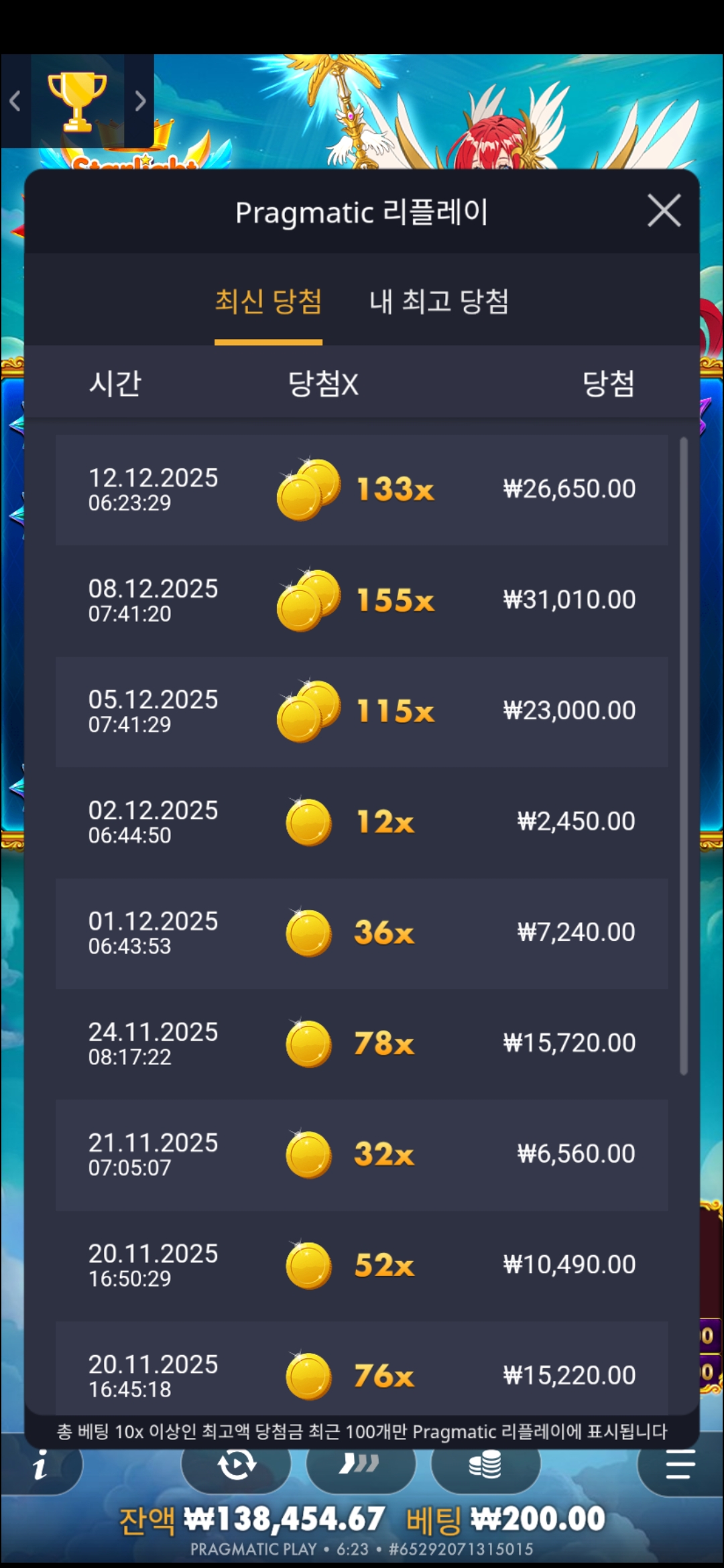Open the trophy tournament panel
This screenshot has height=1568, width=724.
[77, 101]
